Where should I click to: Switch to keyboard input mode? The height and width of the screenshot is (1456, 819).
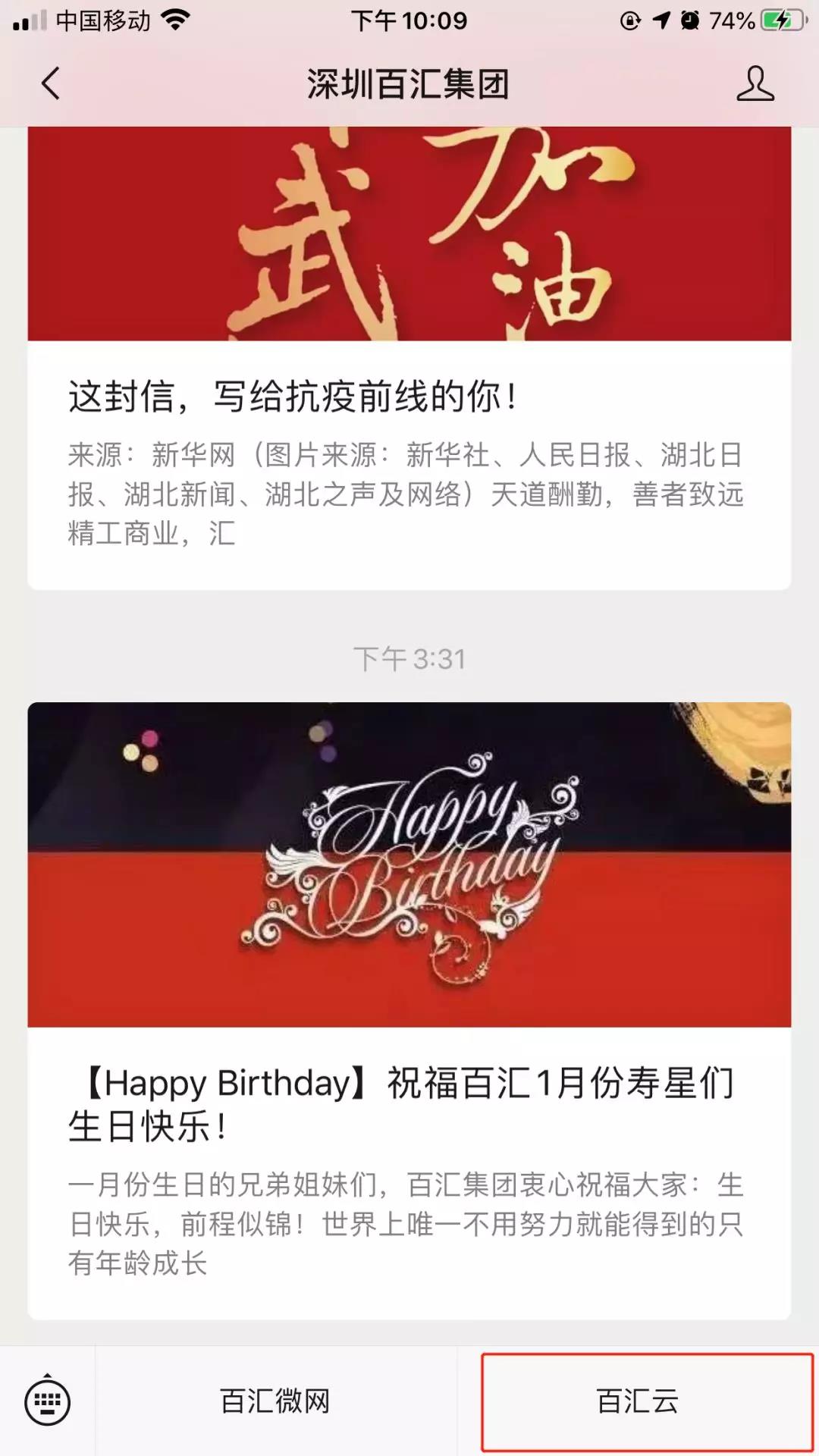(x=47, y=1401)
